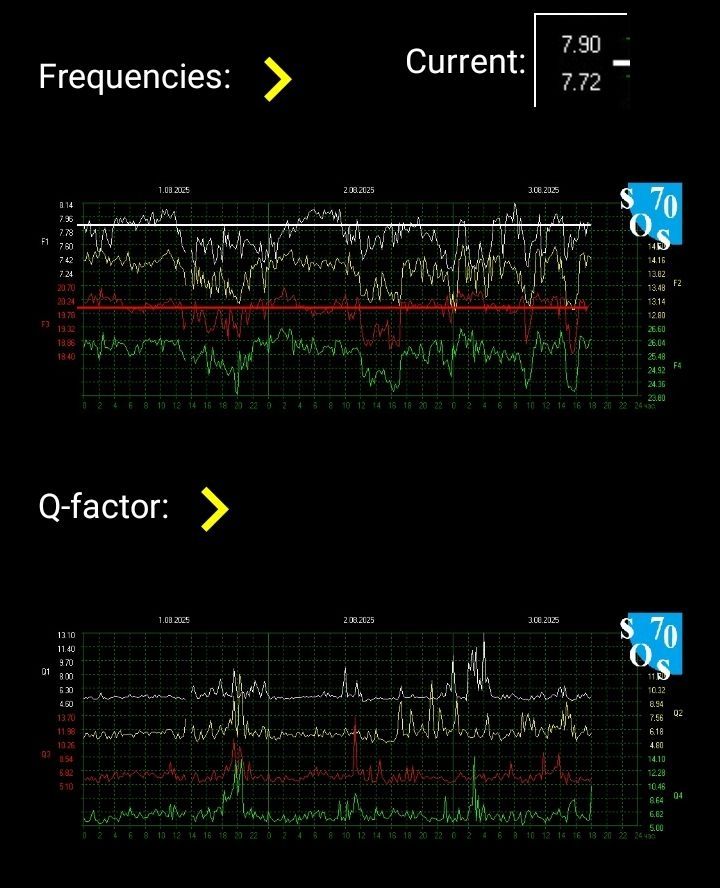Viewport: 720px width, 888px height.
Task: Open the Q-factor chart image
Action: pyautogui.click(x=360, y=727)
